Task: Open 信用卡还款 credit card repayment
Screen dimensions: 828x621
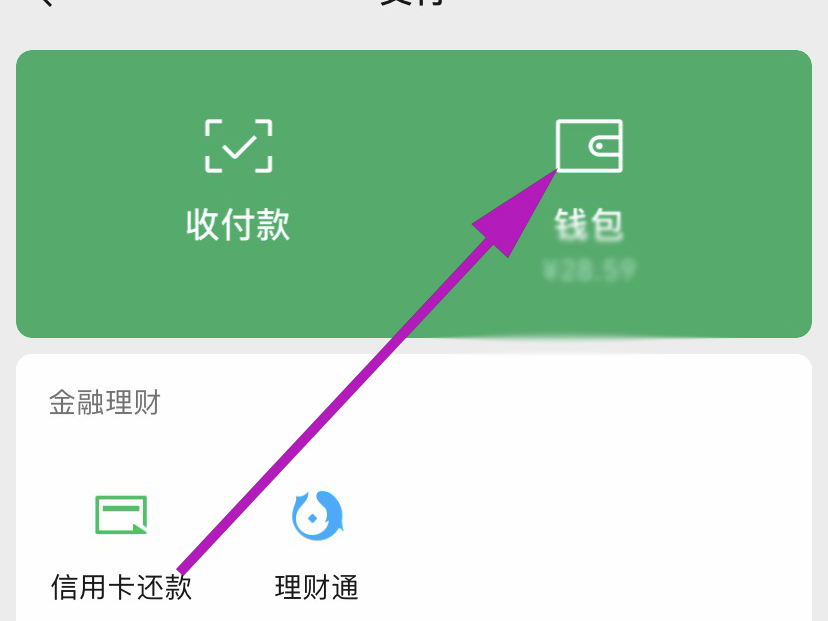Action: [121, 545]
